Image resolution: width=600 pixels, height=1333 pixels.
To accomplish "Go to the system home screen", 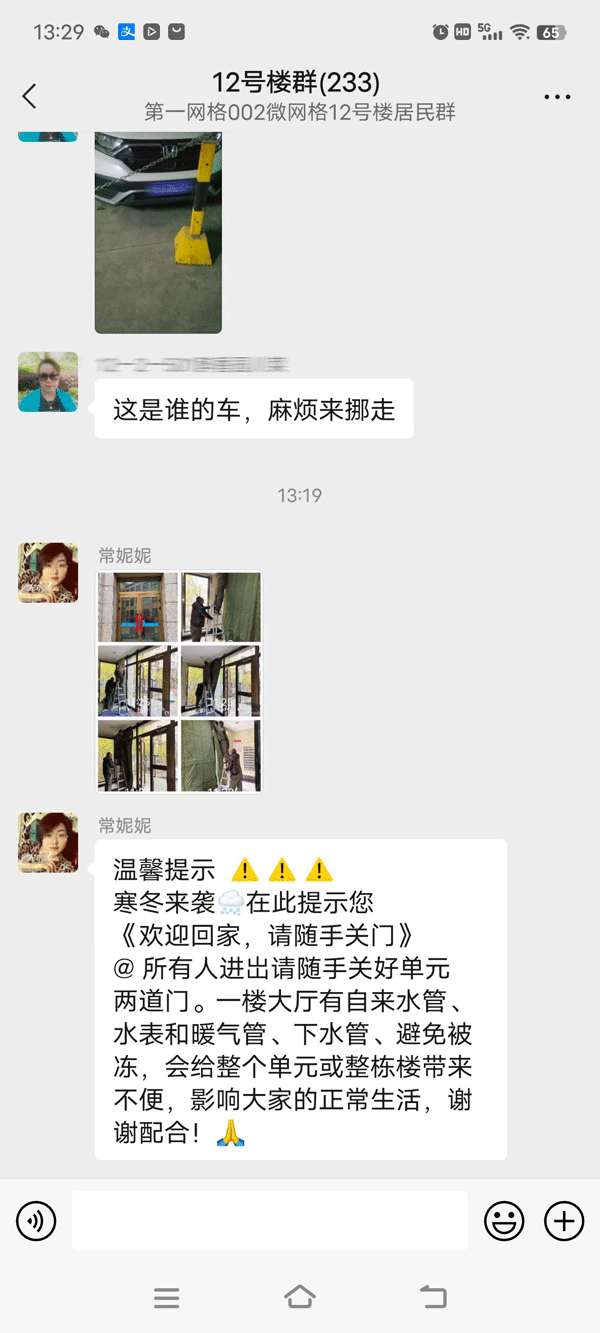I will coord(300,1297).
